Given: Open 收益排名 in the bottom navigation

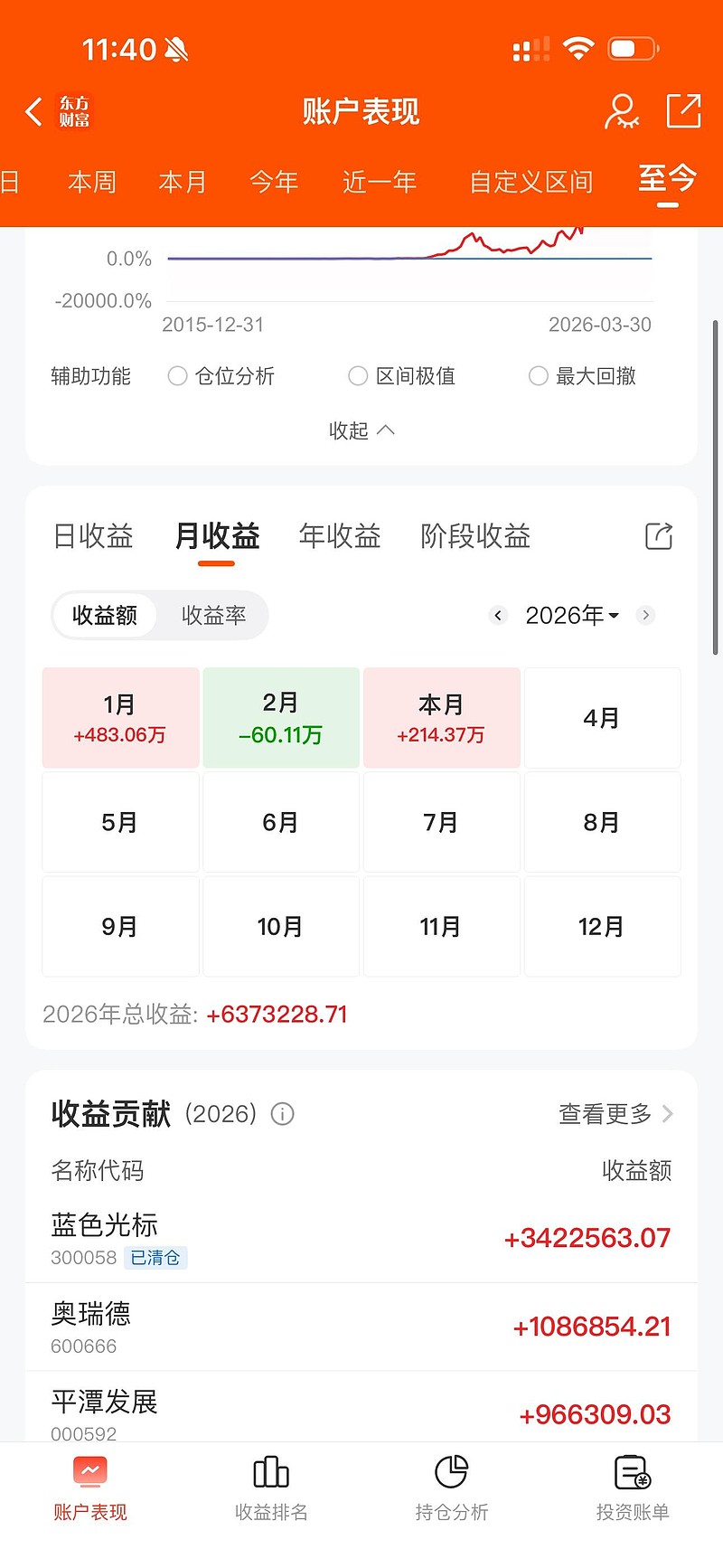Looking at the screenshot, I should click(x=270, y=1488).
